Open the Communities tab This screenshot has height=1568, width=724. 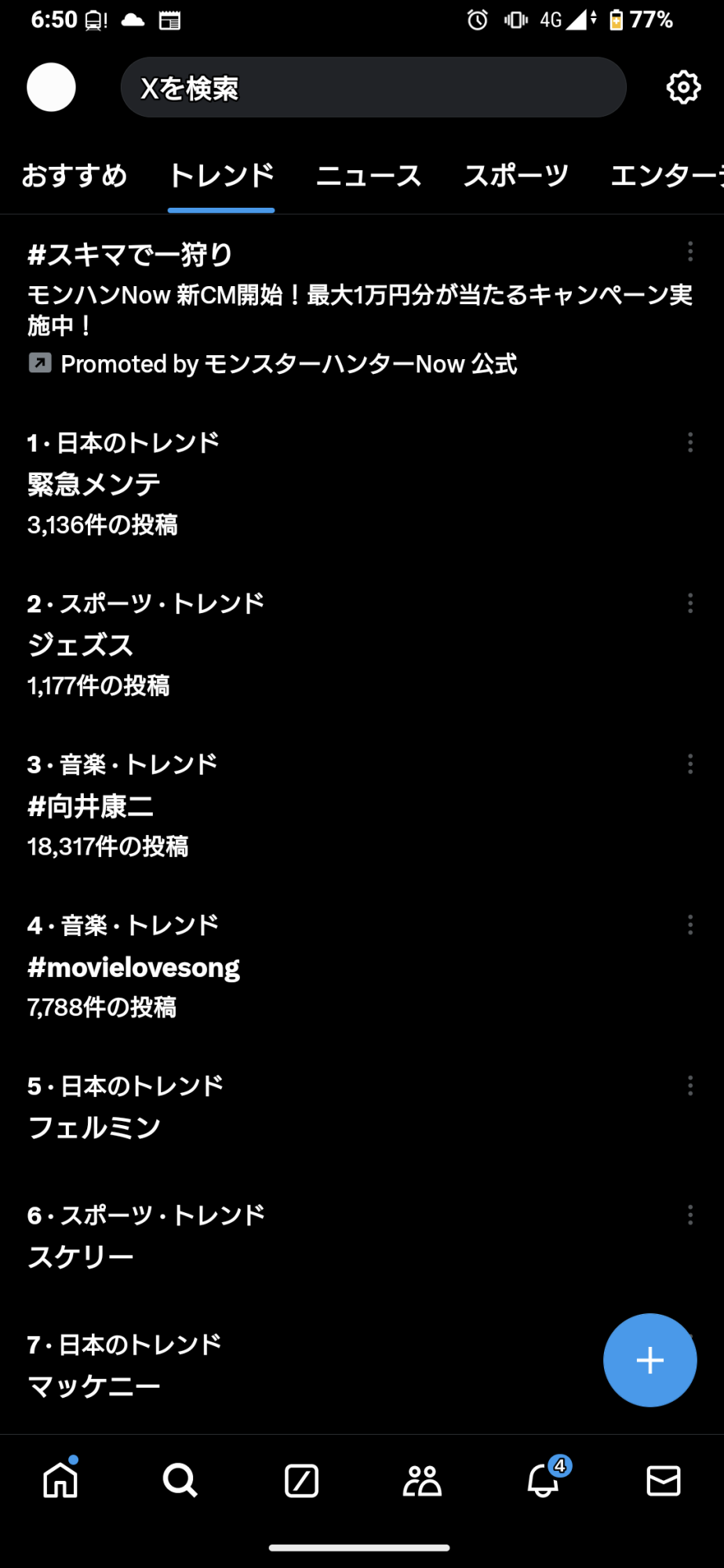click(422, 1481)
